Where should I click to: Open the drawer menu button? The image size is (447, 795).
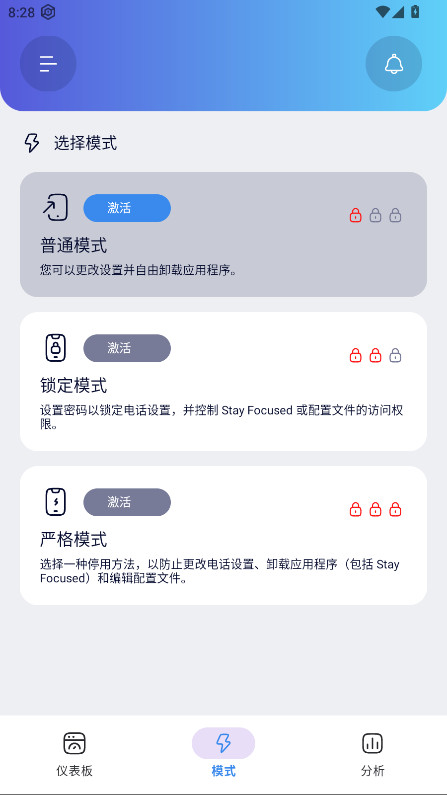pos(48,64)
